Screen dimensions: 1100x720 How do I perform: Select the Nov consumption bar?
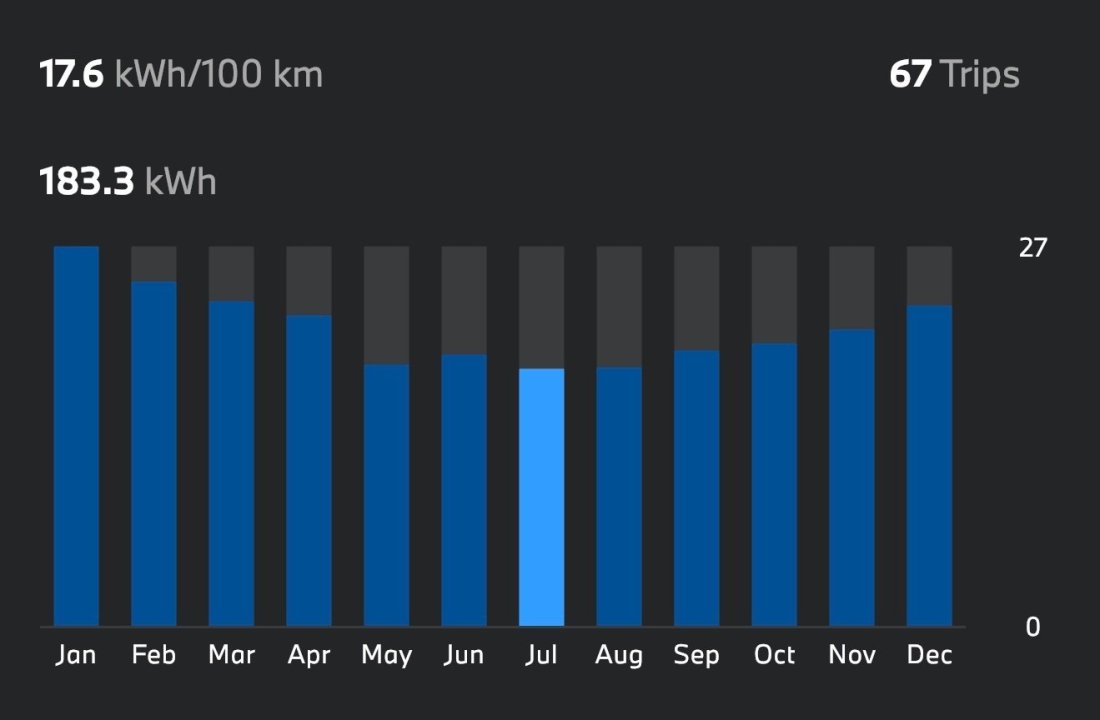[x=852, y=478]
